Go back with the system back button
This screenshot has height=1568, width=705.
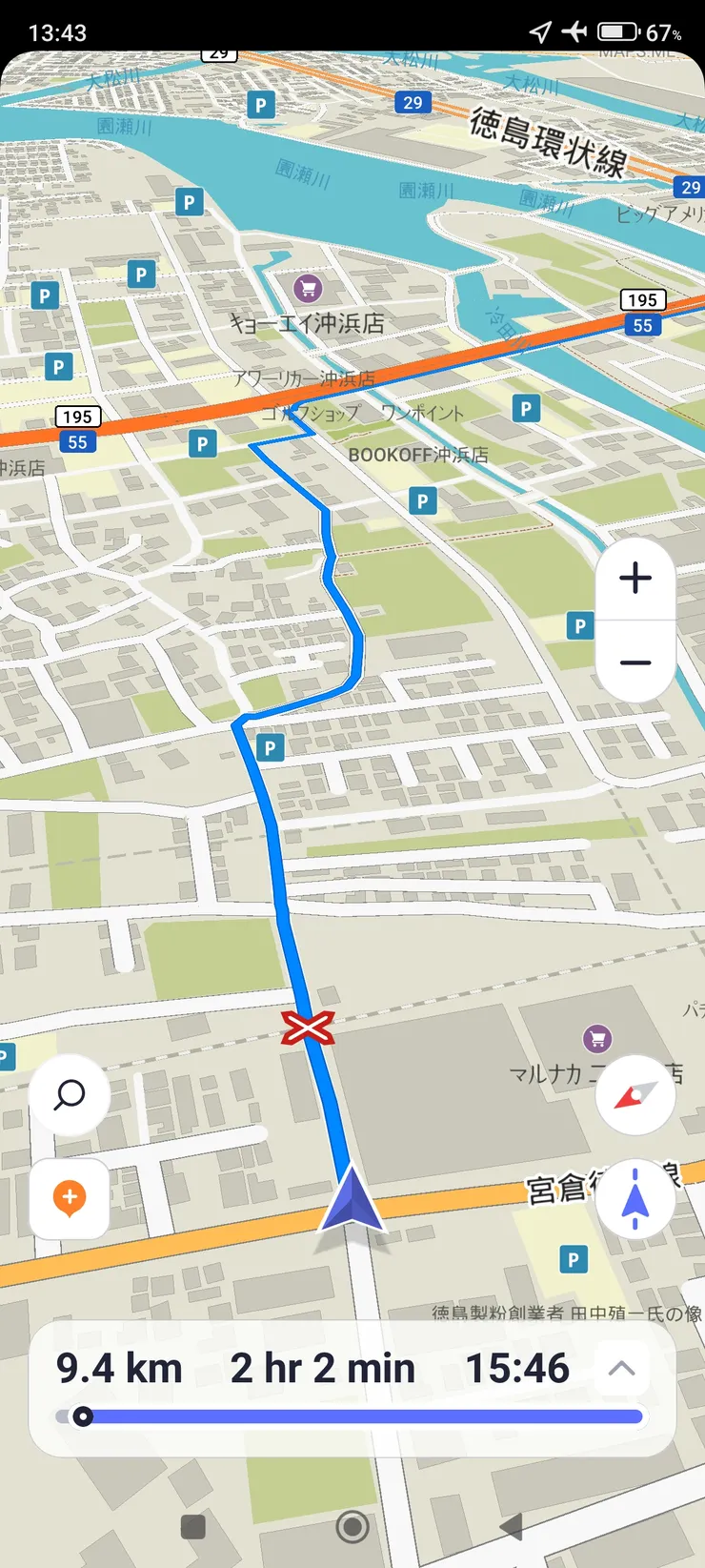(512, 1527)
